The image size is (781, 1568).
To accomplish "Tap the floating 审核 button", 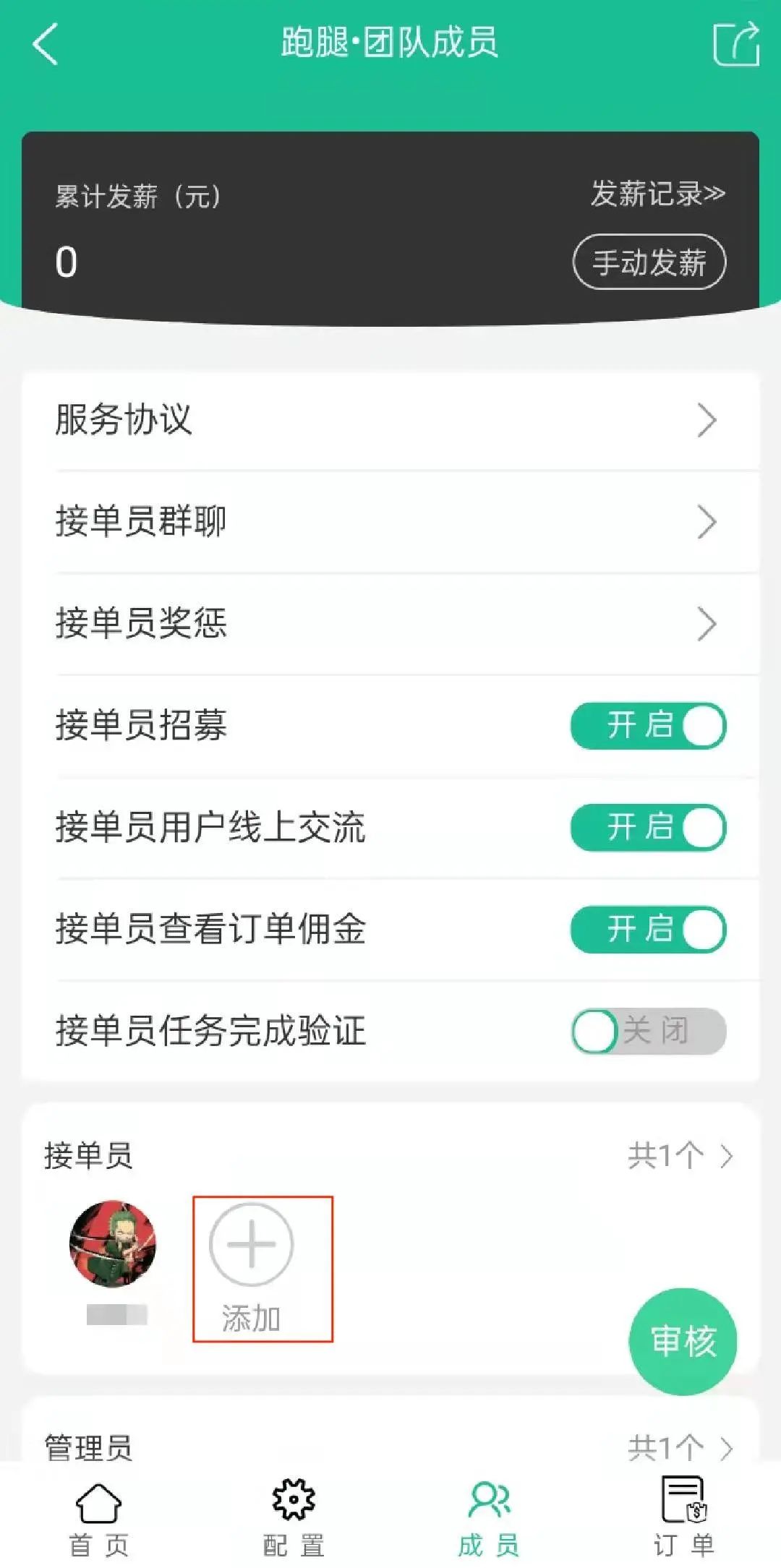I will 683,1342.
